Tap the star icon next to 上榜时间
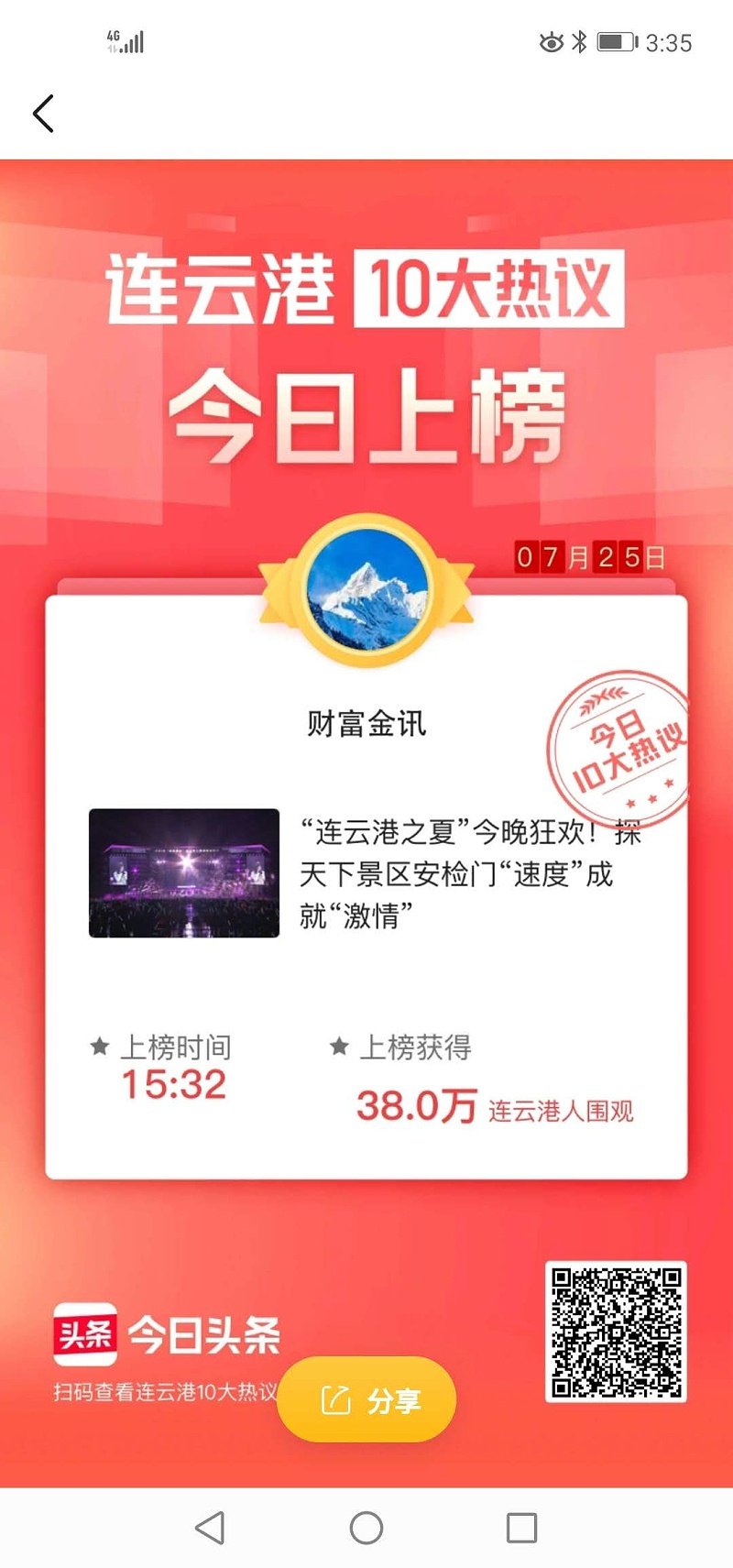 point(101,1047)
